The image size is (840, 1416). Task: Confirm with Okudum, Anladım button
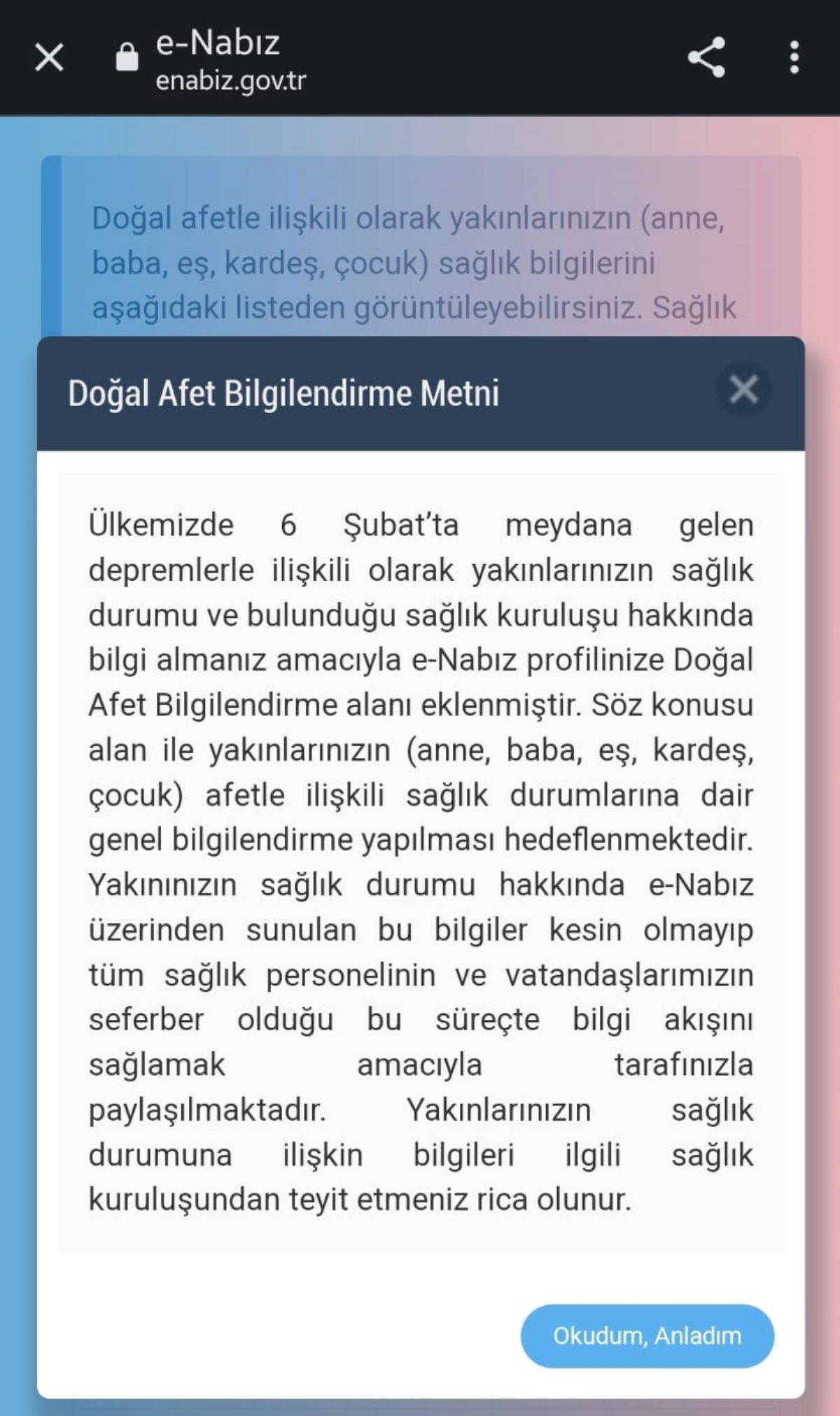point(647,1336)
